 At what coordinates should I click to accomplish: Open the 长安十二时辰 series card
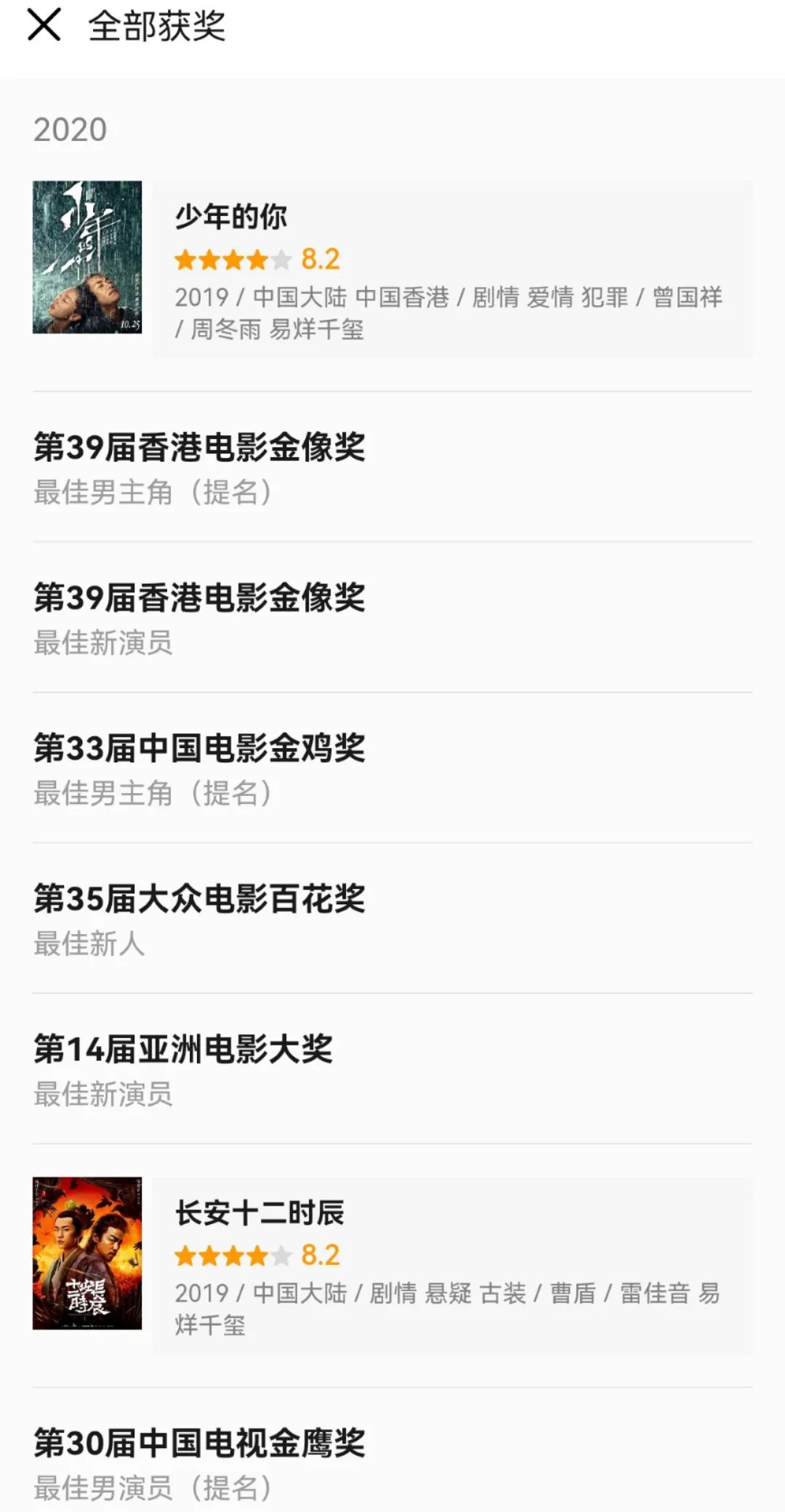pos(392,1266)
